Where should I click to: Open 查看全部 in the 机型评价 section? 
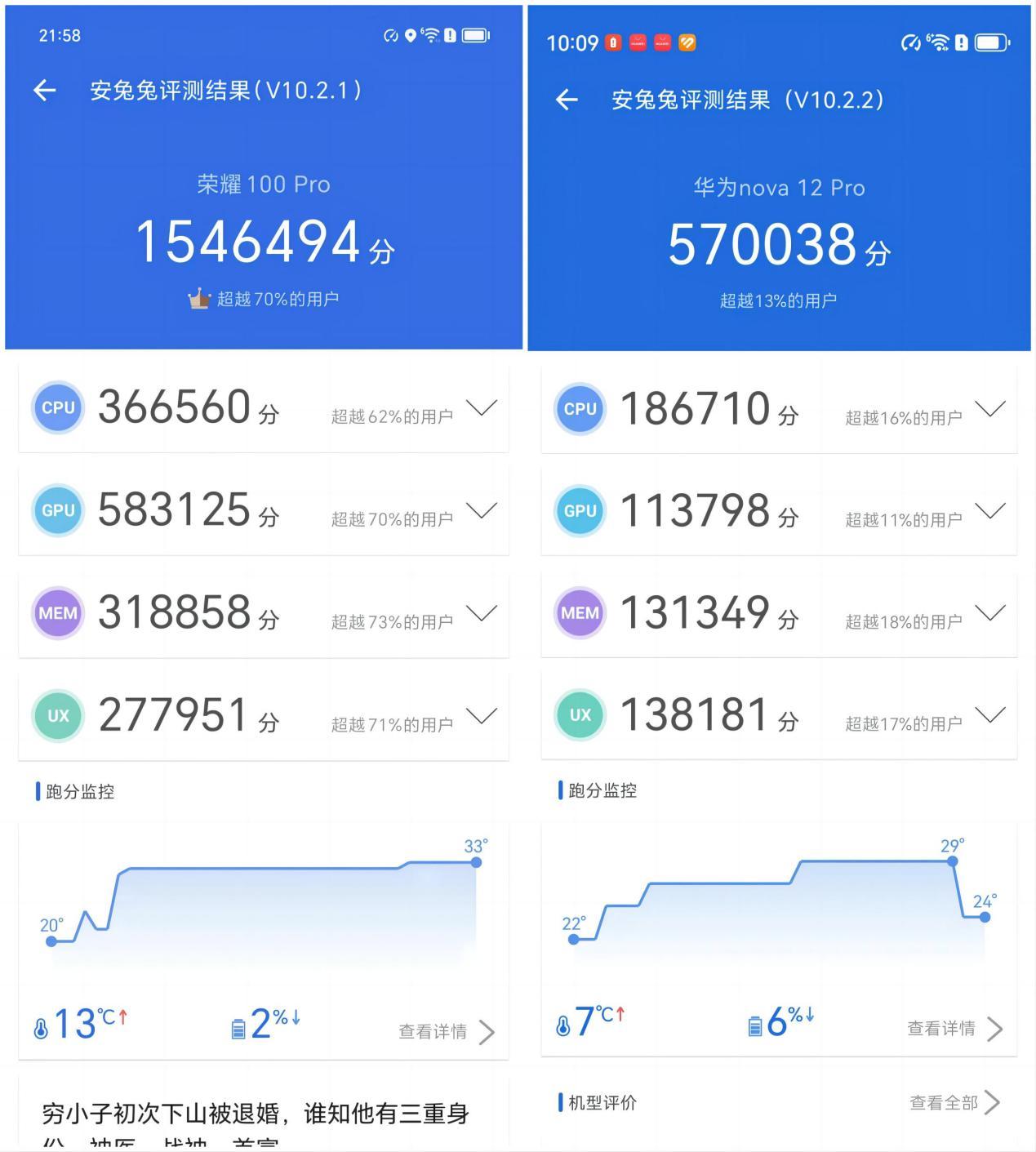pyautogui.click(x=943, y=1101)
